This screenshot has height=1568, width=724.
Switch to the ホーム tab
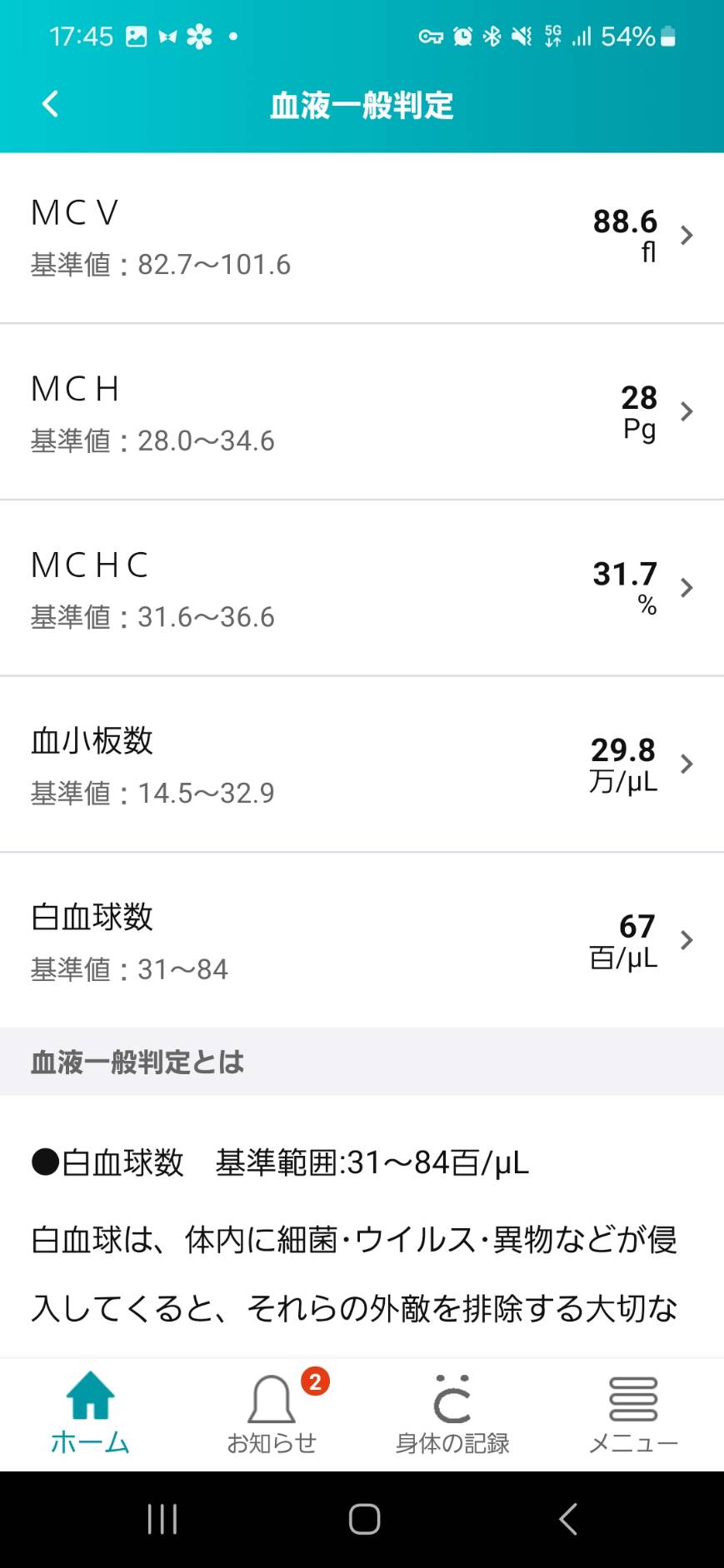coord(90,1414)
